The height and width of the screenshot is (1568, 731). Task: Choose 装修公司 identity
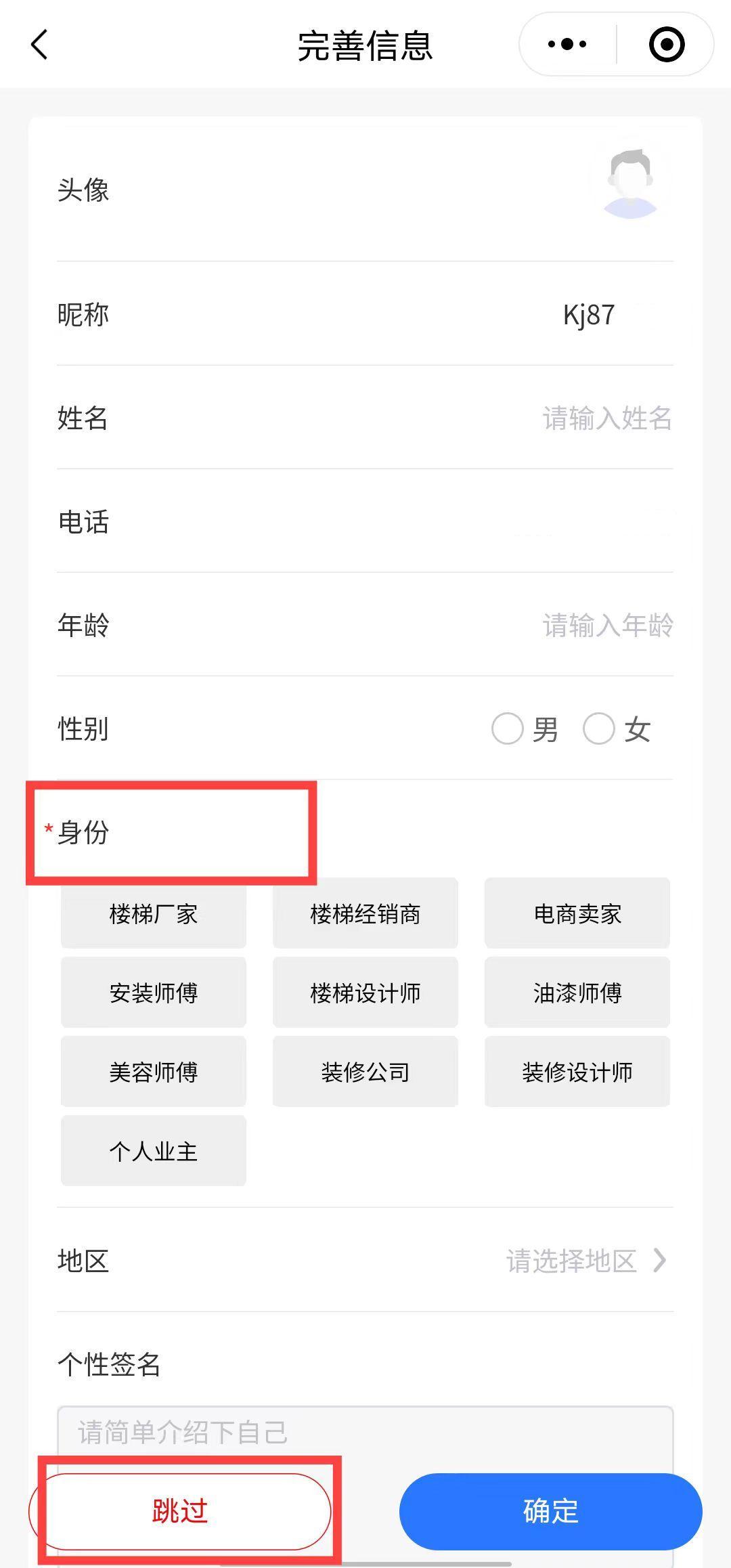pos(365,1072)
